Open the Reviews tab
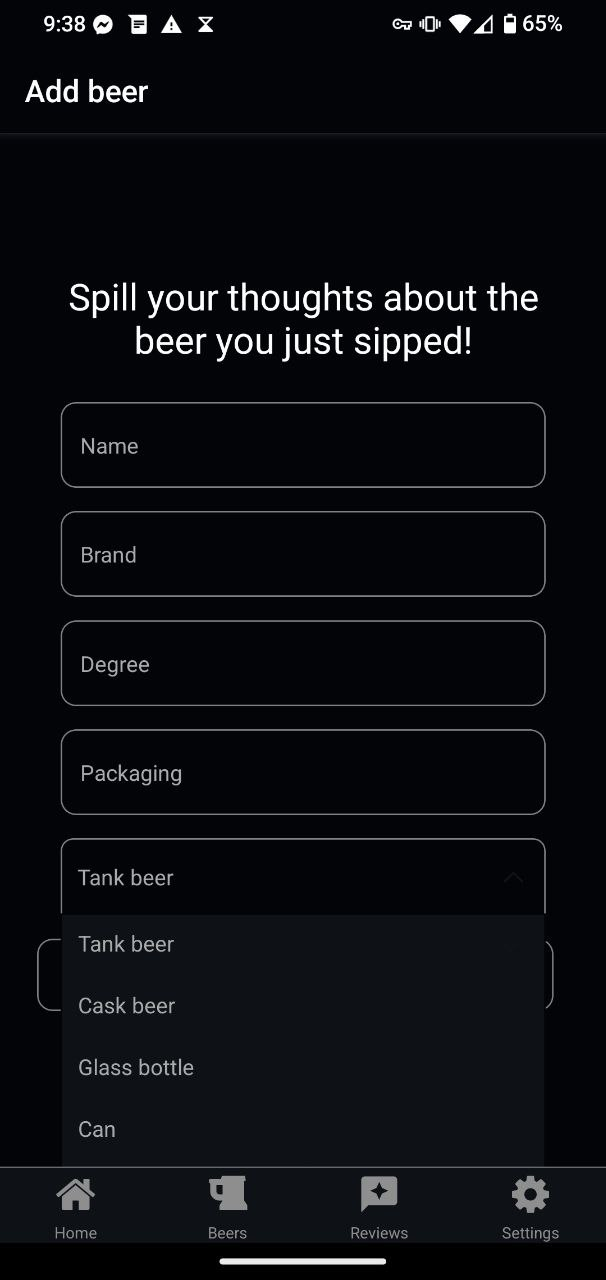606x1280 pixels. (x=379, y=1206)
